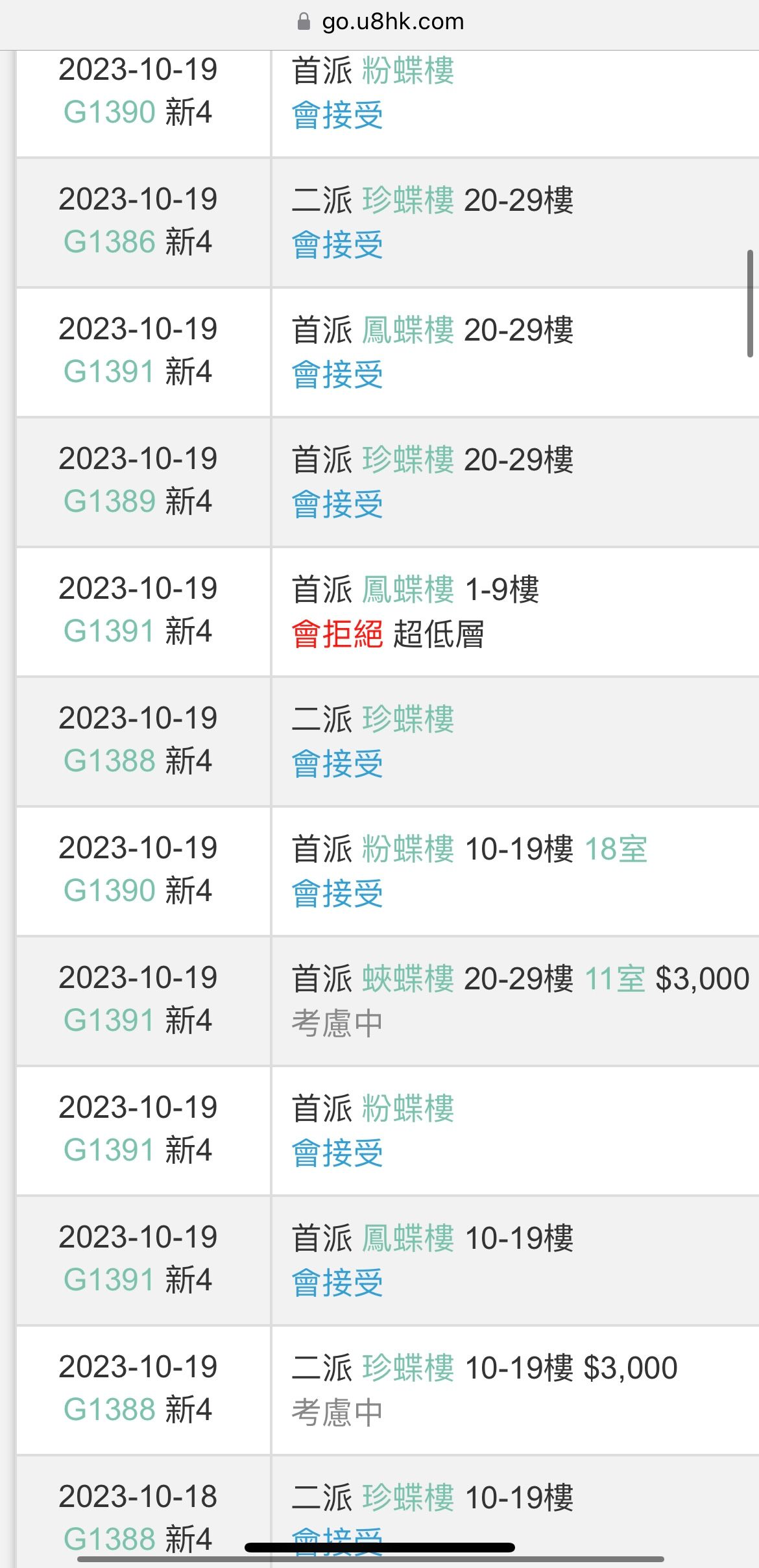Image resolution: width=759 pixels, height=1568 pixels.
Task: Open the 11室 room link
Action: (x=615, y=979)
